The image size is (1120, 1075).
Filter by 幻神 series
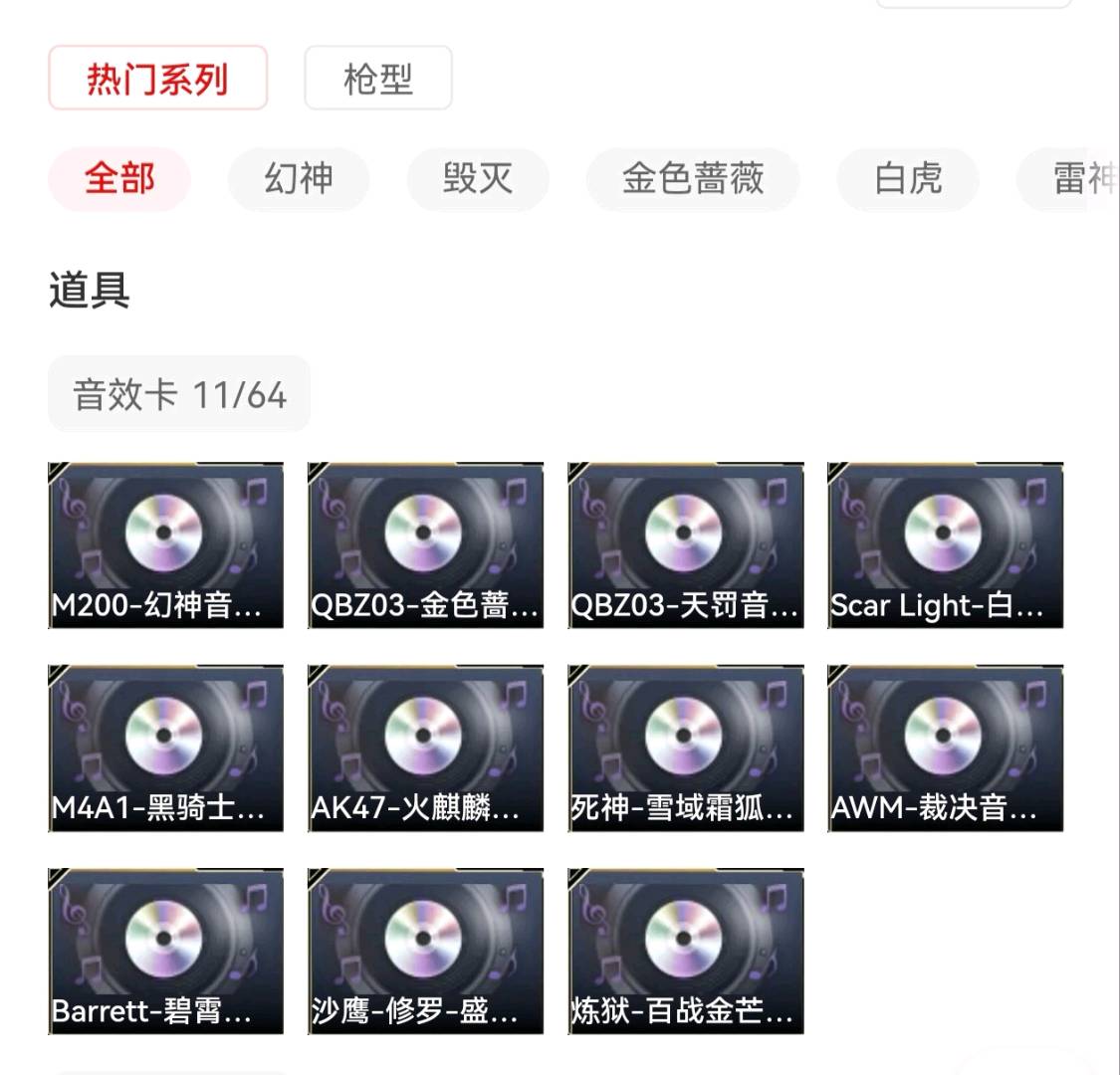point(299,179)
